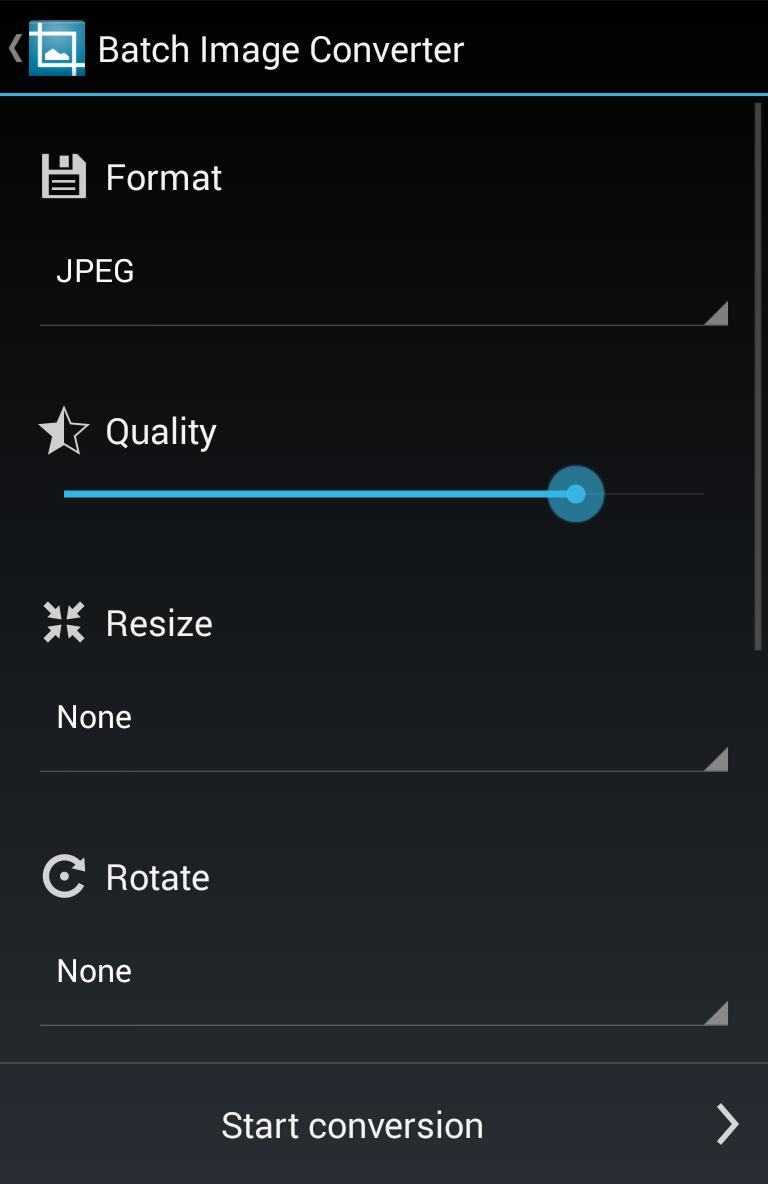Start conversion
Viewport: 768px width, 1184px height.
383,1125
